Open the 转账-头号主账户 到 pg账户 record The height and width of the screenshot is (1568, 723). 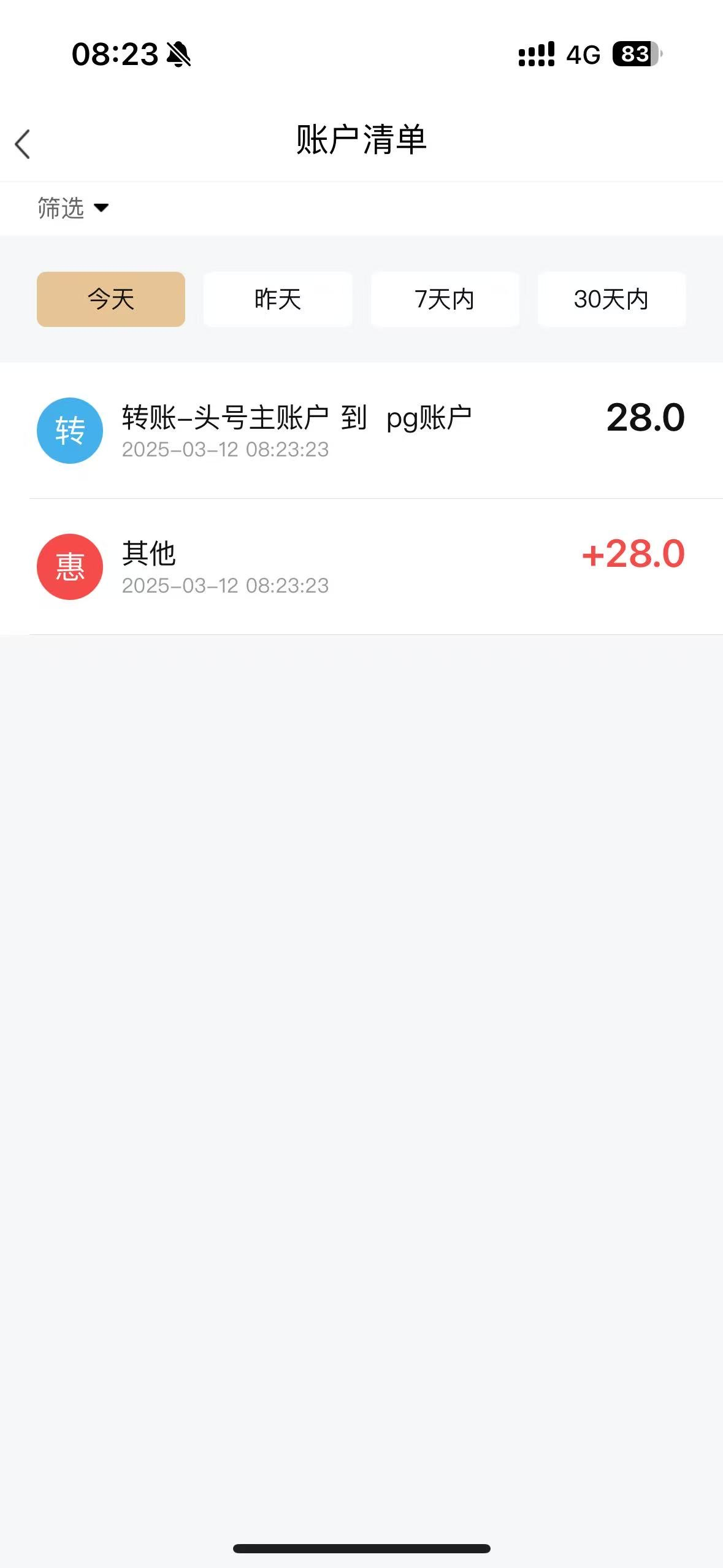point(361,431)
